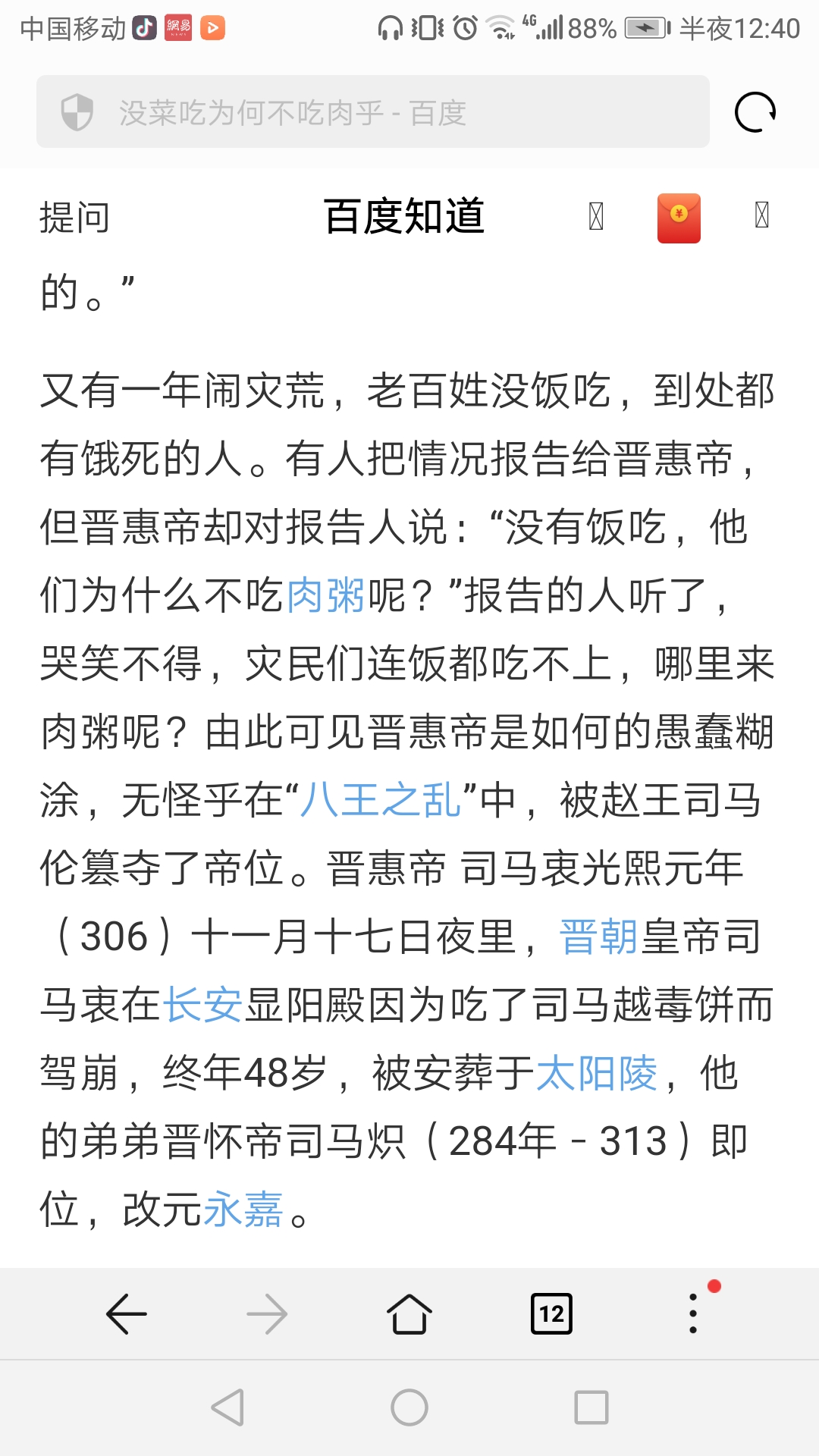Screen dimensions: 819x1456
Task: Tap the address bar showing 没菜吃为何不吃肉乎
Action: coord(372,112)
